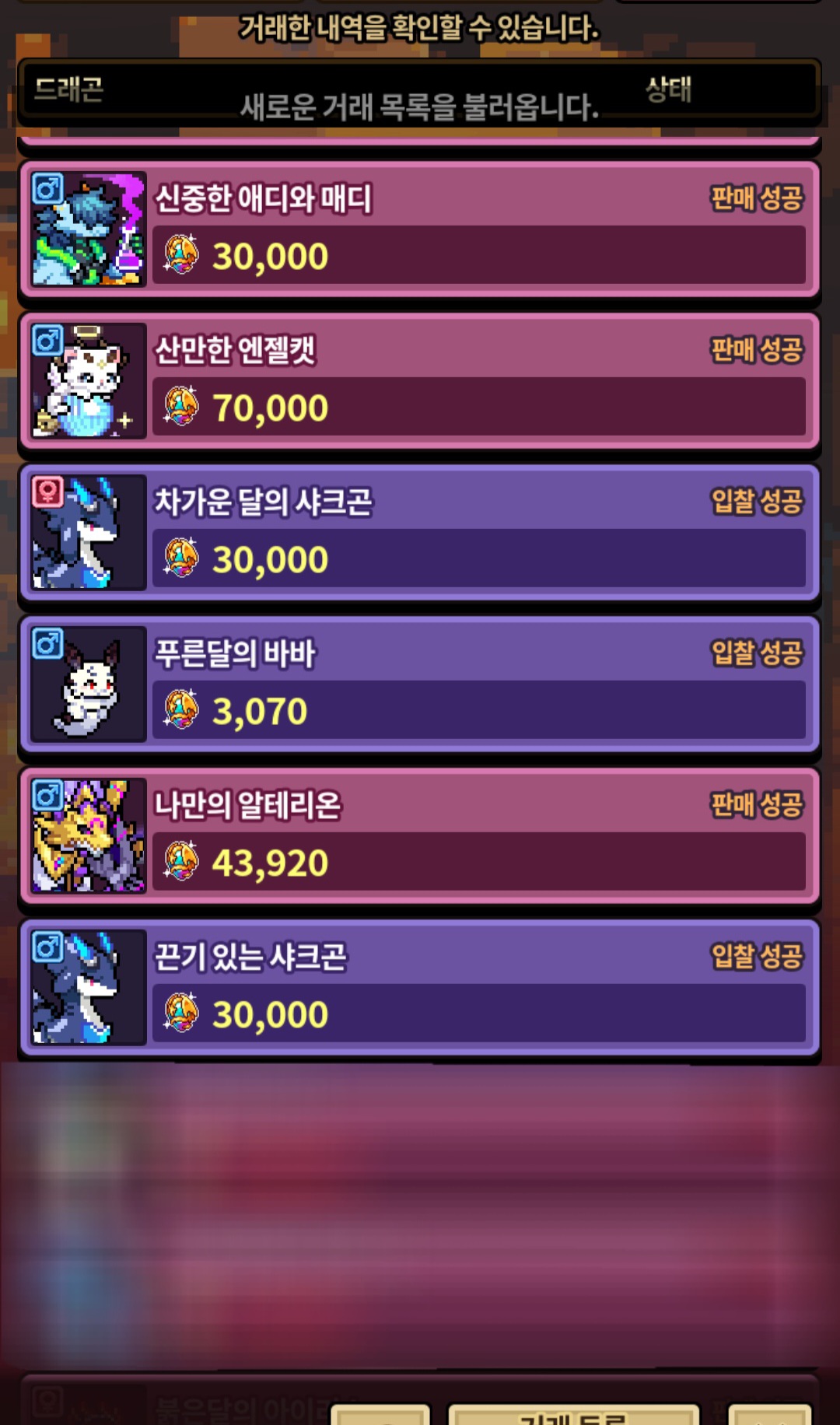840x1425 pixels.
Task: View the 푸른달의 바바 trade record
Action: (x=420, y=684)
